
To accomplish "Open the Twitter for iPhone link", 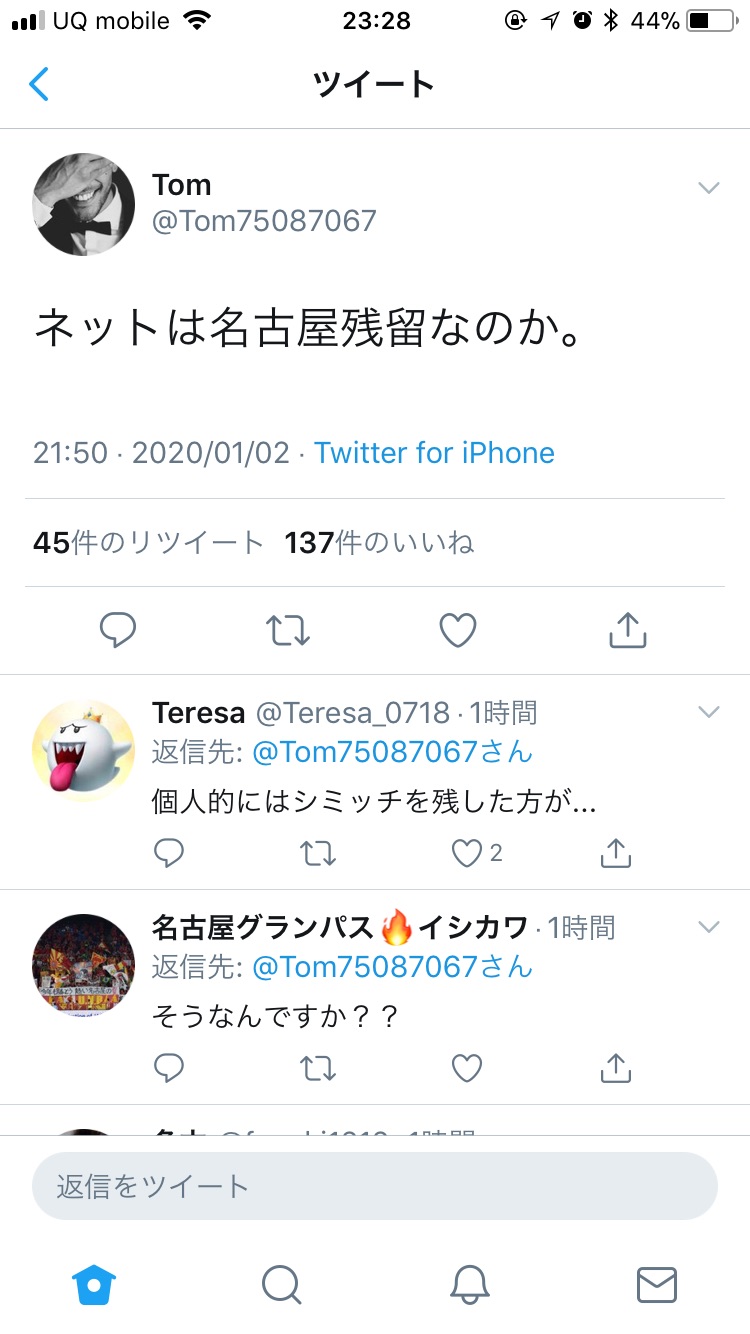I will tap(434, 453).
